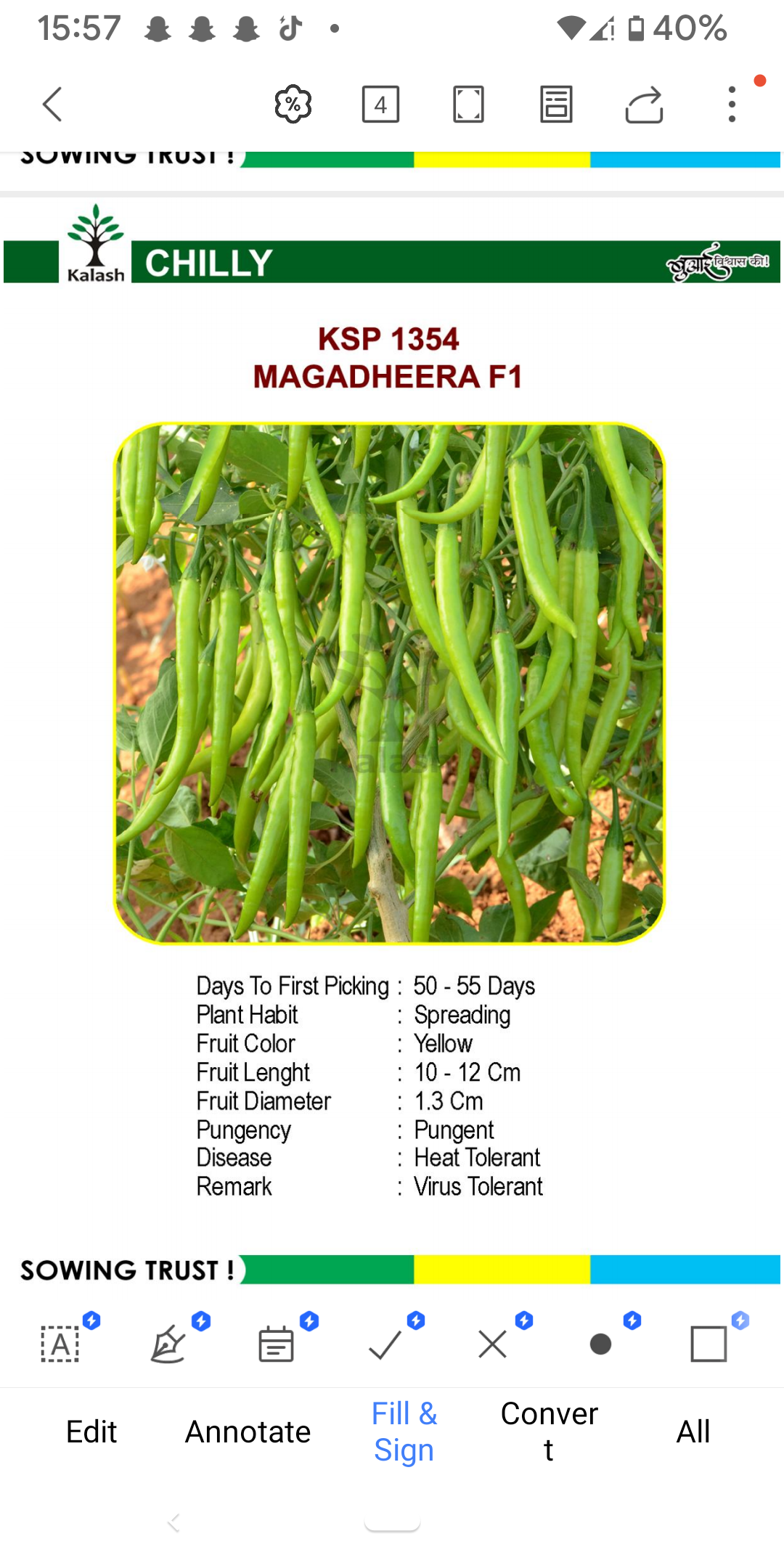This screenshot has height=1568, width=784.
Task: Share this document
Action: pyautogui.click(x=644, y=105)
